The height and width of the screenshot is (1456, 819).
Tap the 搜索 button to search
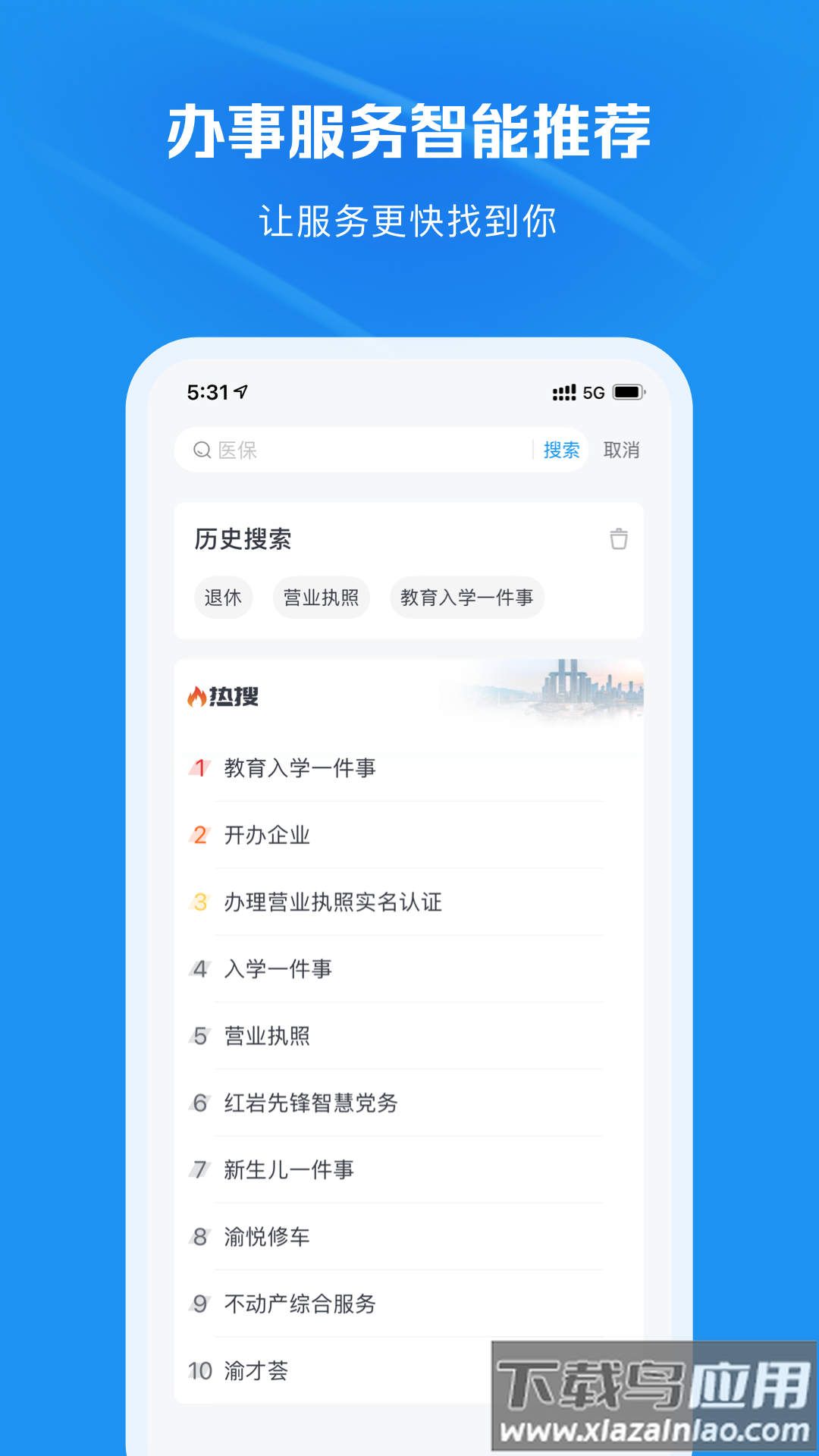[x=560, y=450]
